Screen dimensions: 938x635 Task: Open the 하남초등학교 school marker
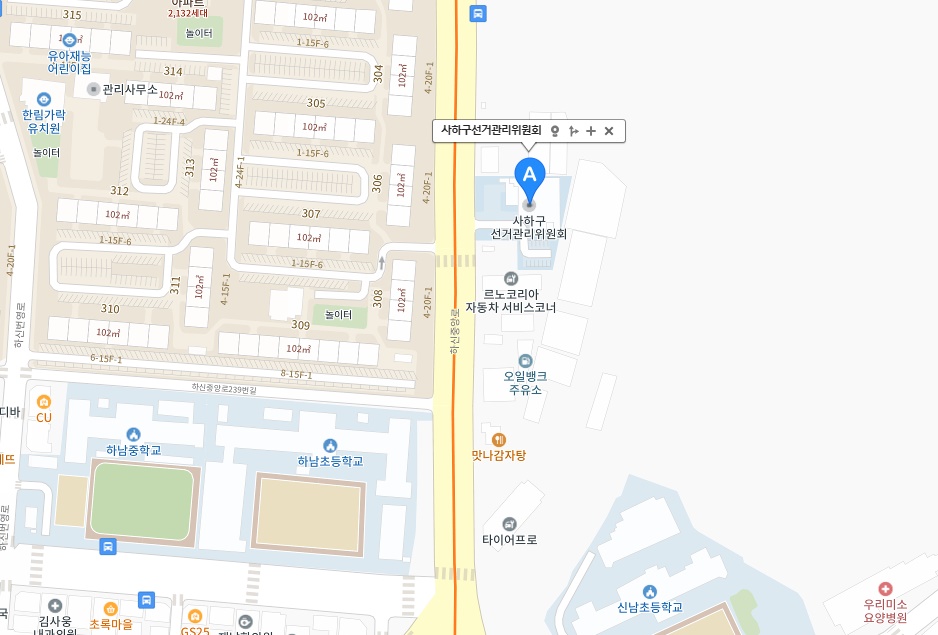click(x=330, y=445)
